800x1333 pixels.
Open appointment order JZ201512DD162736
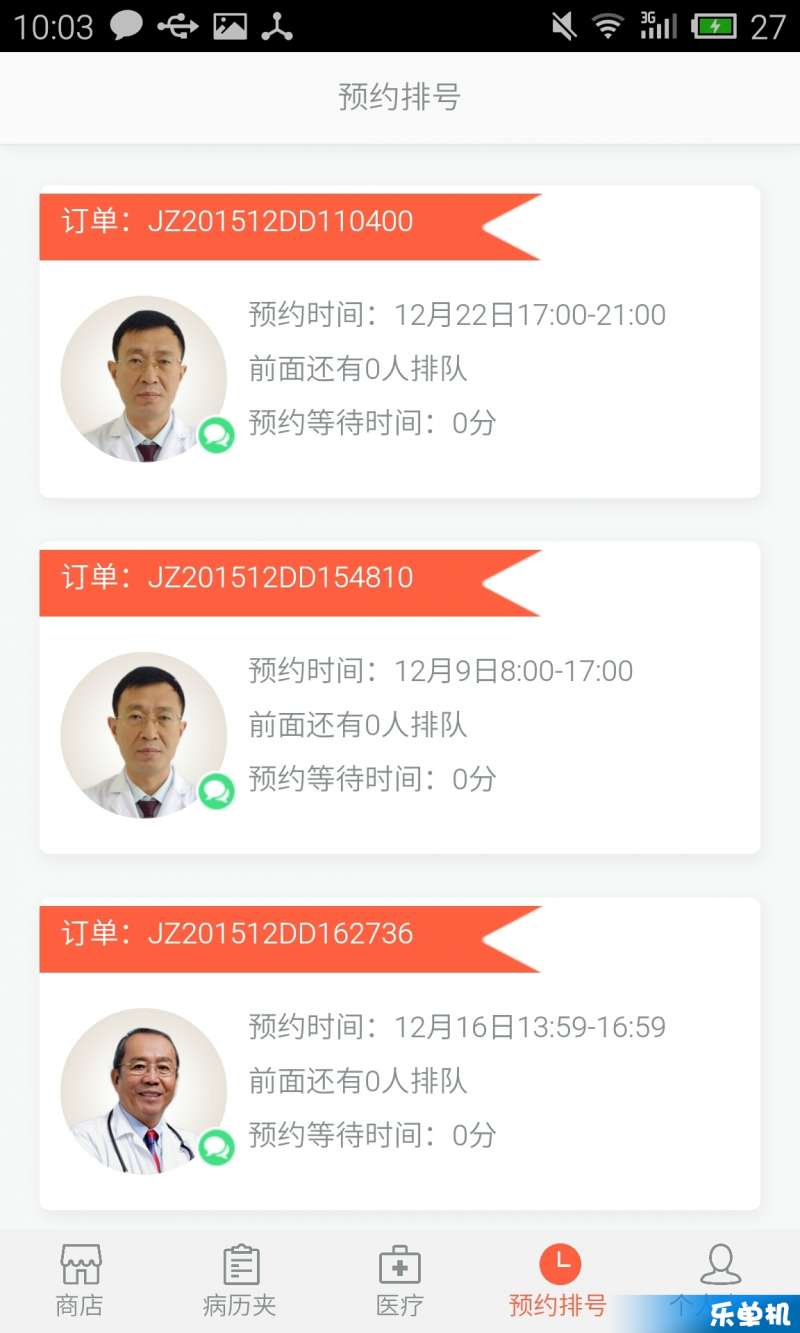click(400, 1053)
